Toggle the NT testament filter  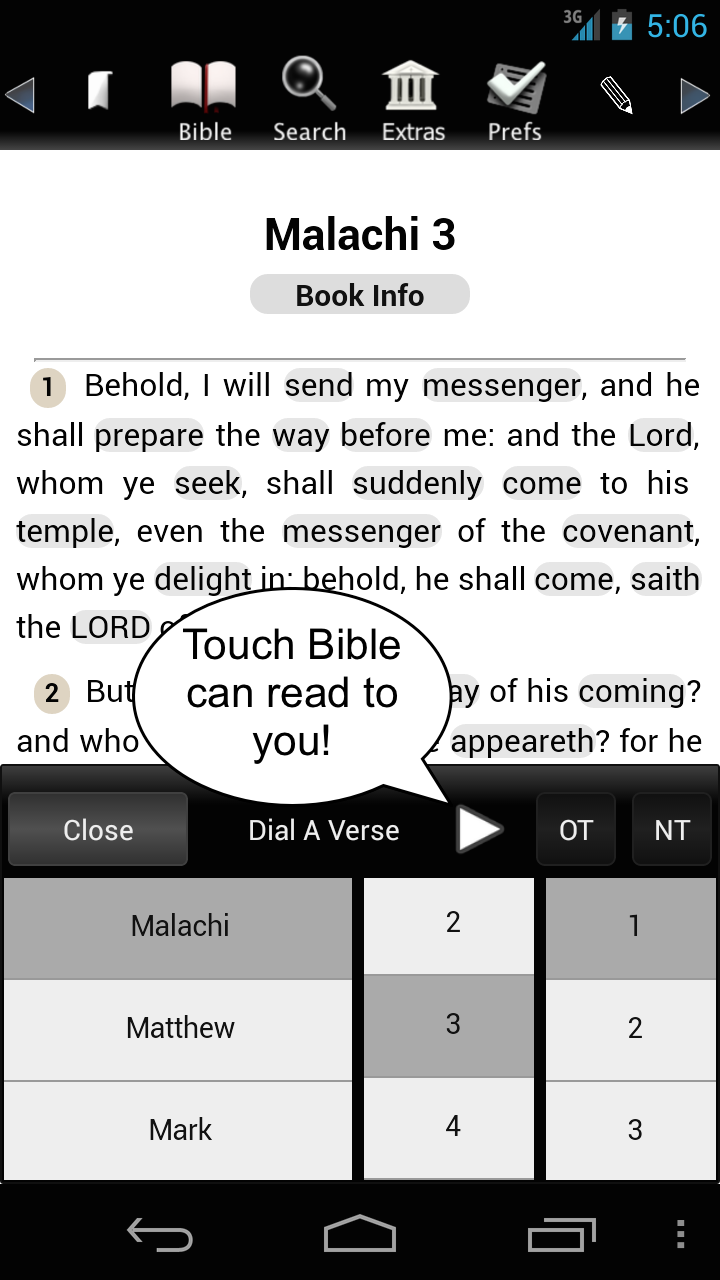click(671, 829)
